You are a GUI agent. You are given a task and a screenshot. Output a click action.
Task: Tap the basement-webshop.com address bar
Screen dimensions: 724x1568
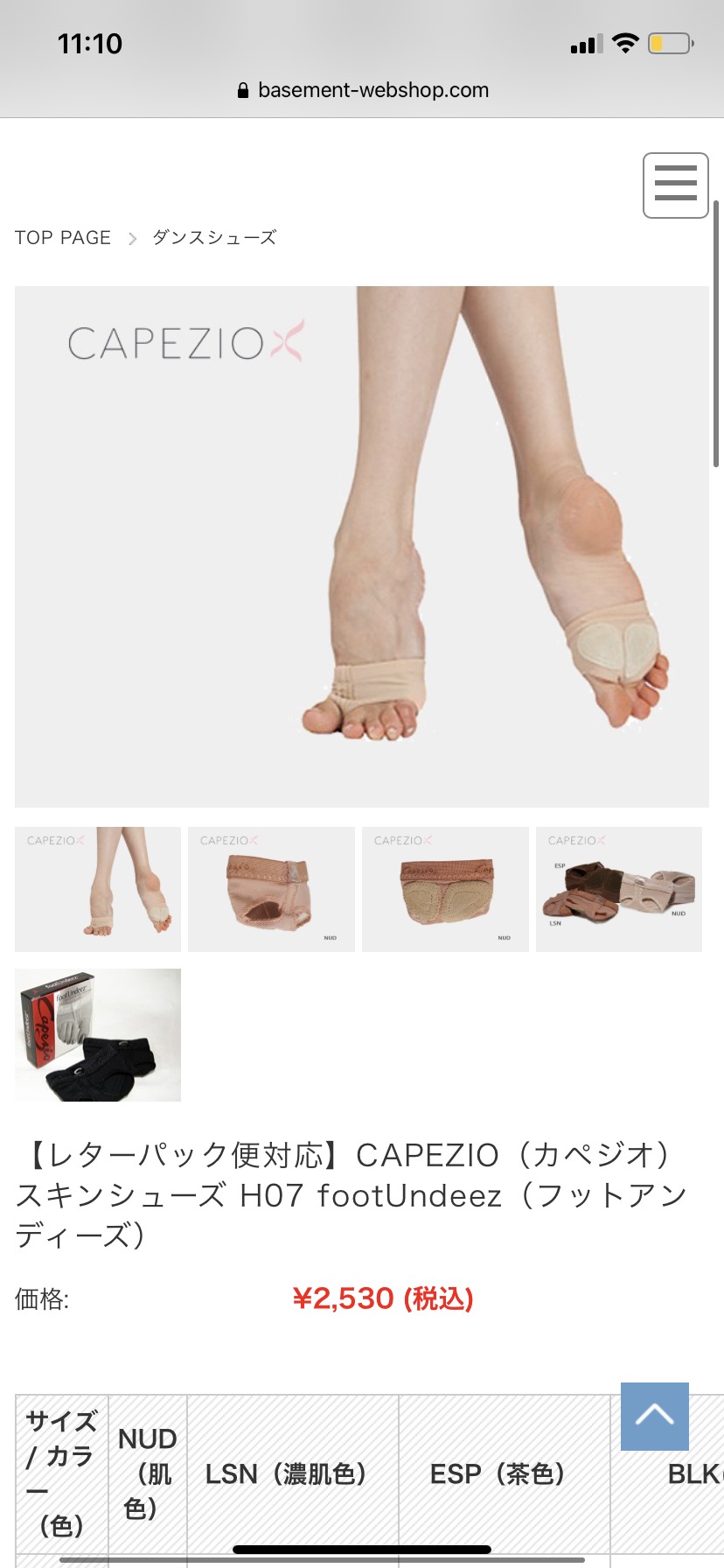[362, 90]
